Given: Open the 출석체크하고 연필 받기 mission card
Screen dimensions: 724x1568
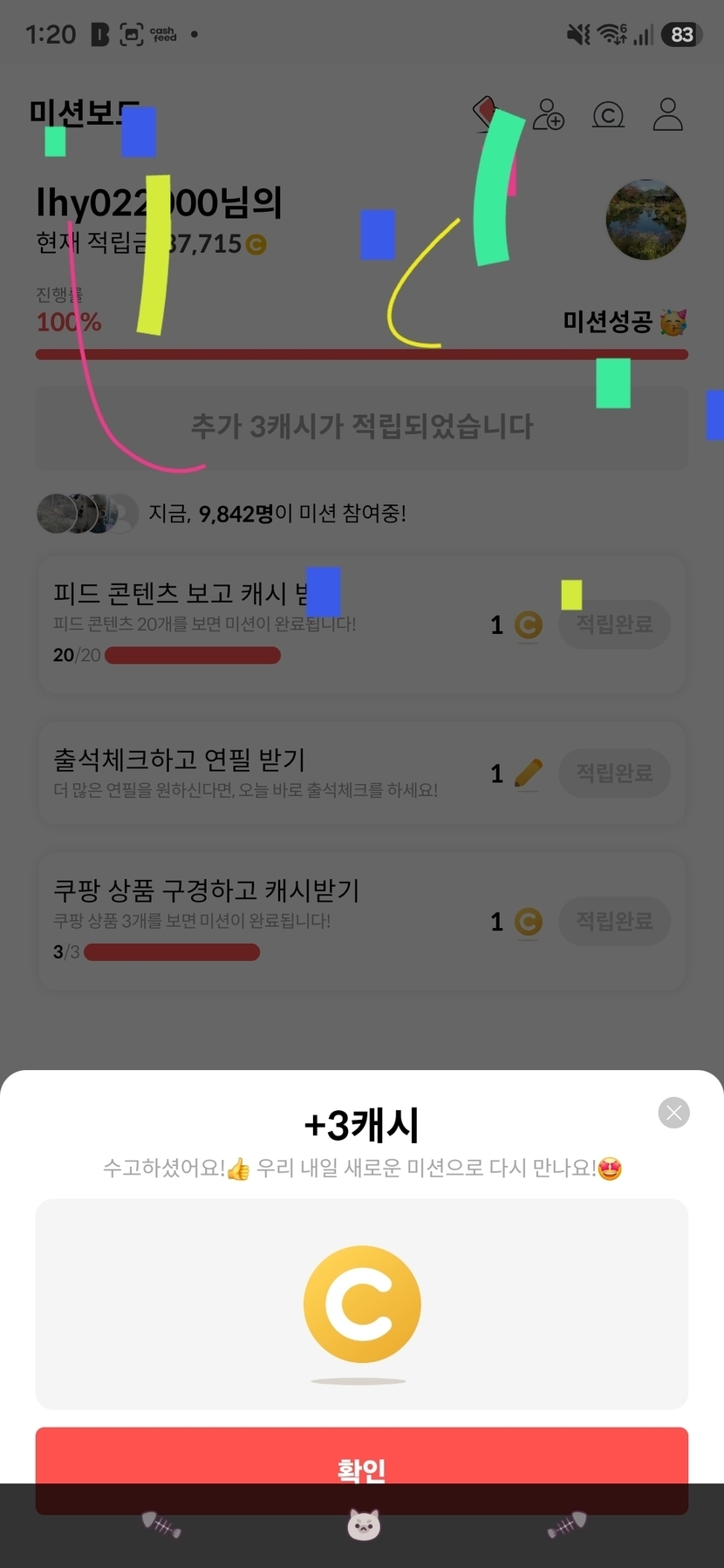Looking at the screenshot, I should click(361, 774).
